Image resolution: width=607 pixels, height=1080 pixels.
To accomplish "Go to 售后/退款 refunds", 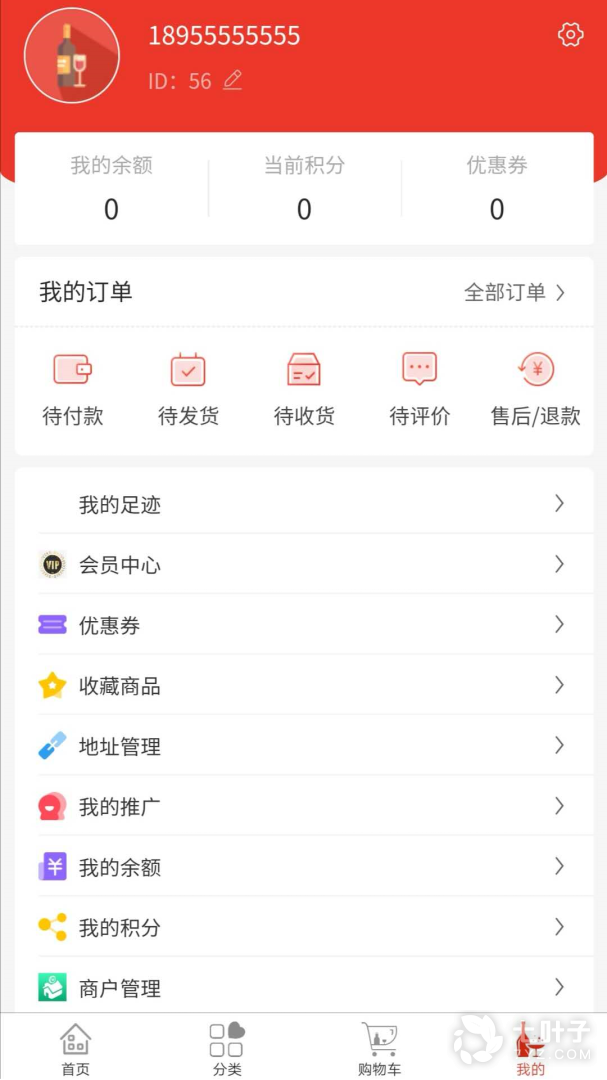I will pos(536,389).
